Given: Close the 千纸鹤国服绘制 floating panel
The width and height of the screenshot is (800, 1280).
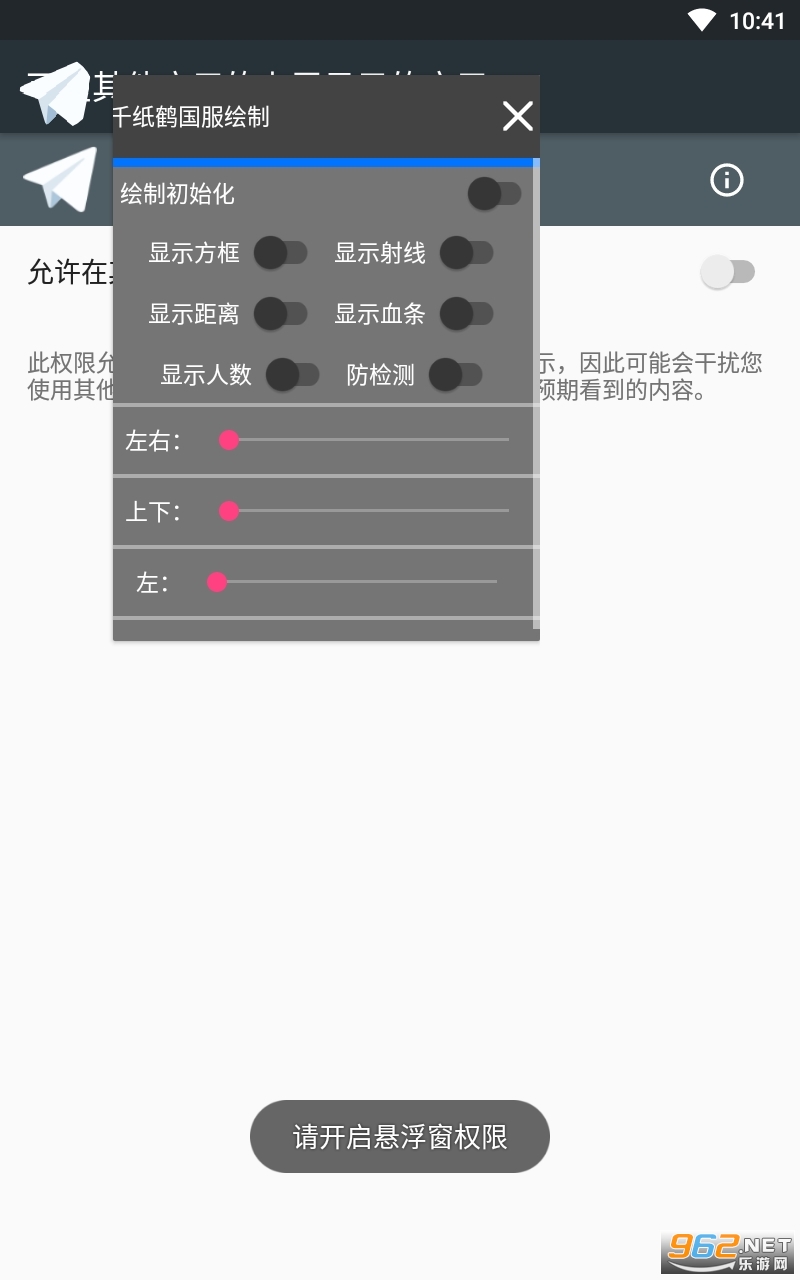Looking at the screenshot, I should [518, 117].
